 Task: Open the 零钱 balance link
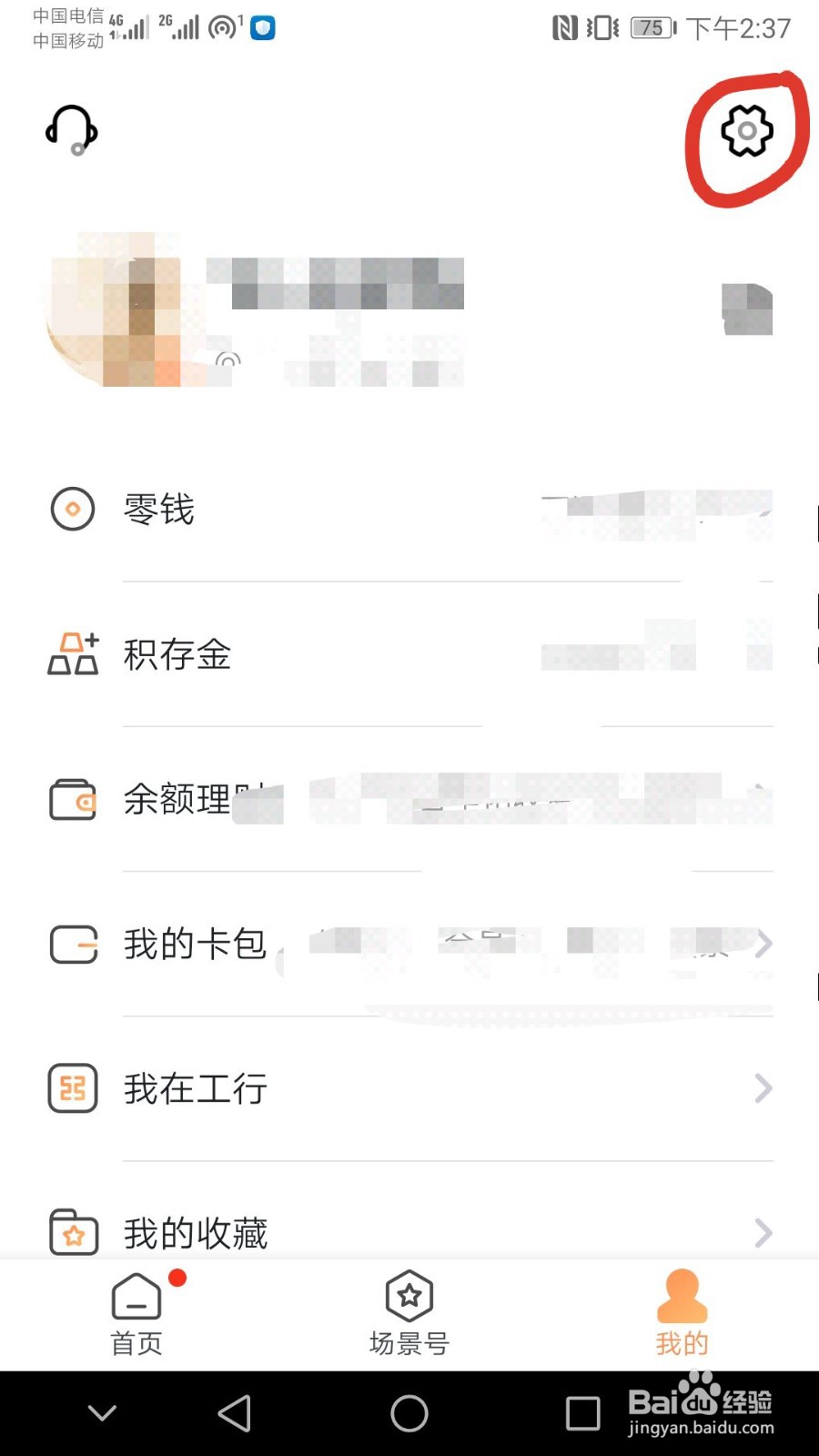pyautogui.click(x=159, y=510)
